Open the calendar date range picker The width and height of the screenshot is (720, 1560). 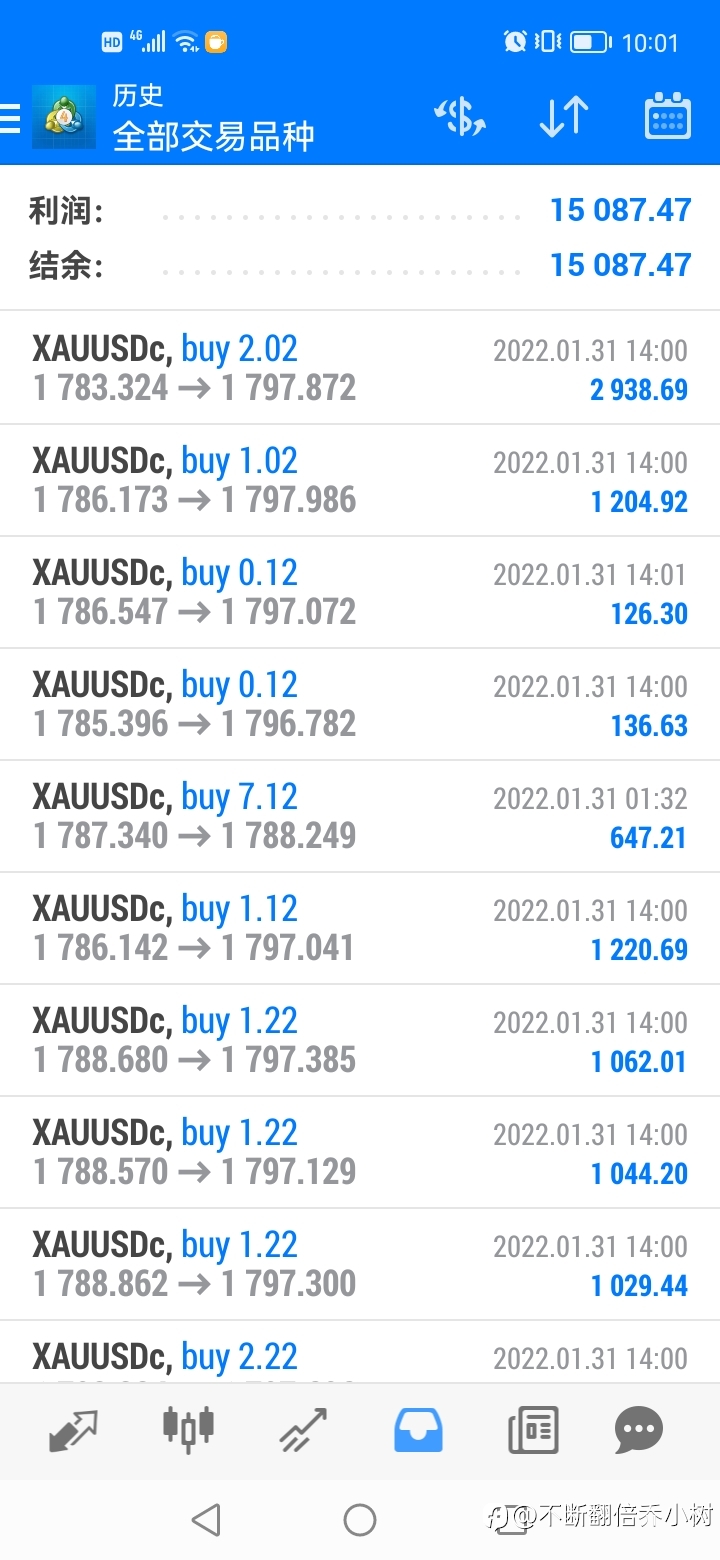tap(668, 116)
